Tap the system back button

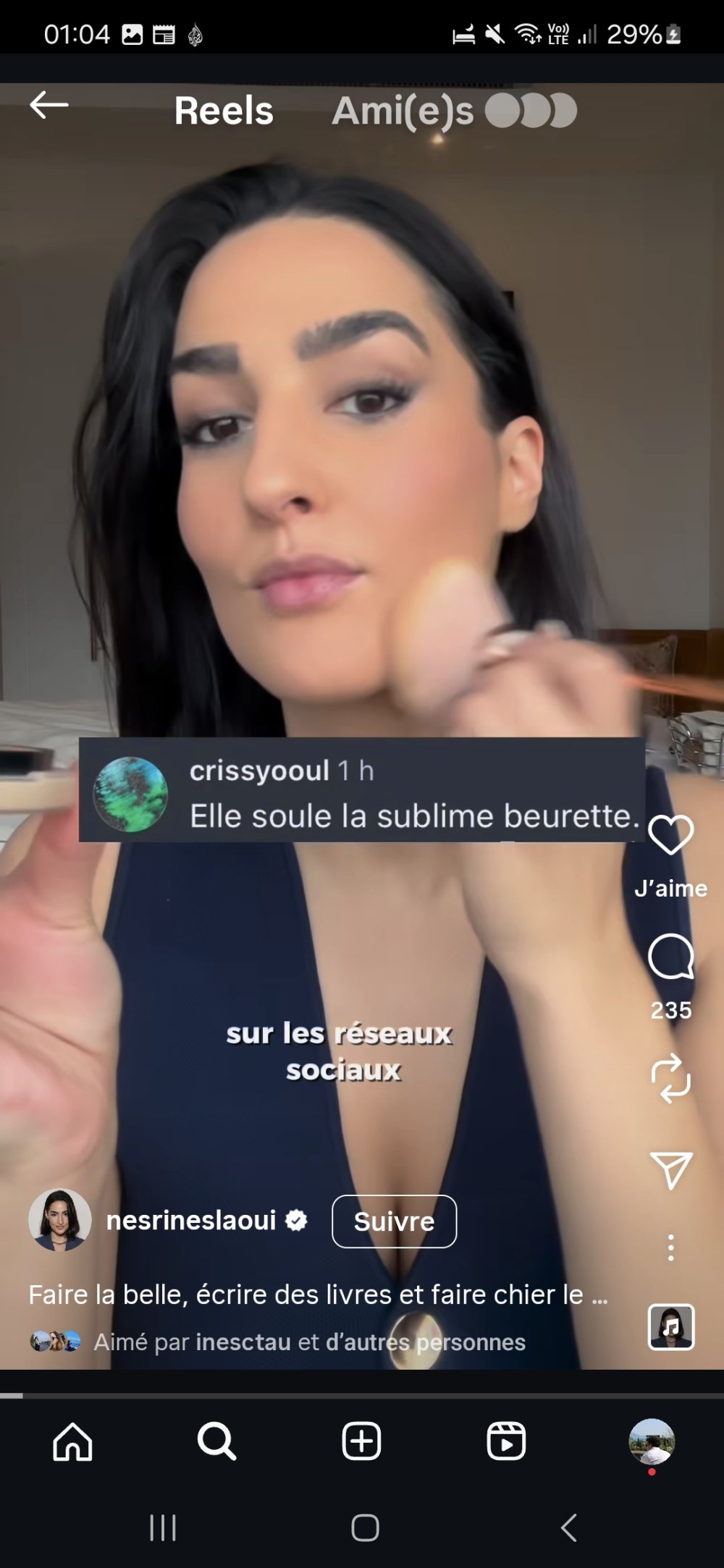tap(568, 1527)
